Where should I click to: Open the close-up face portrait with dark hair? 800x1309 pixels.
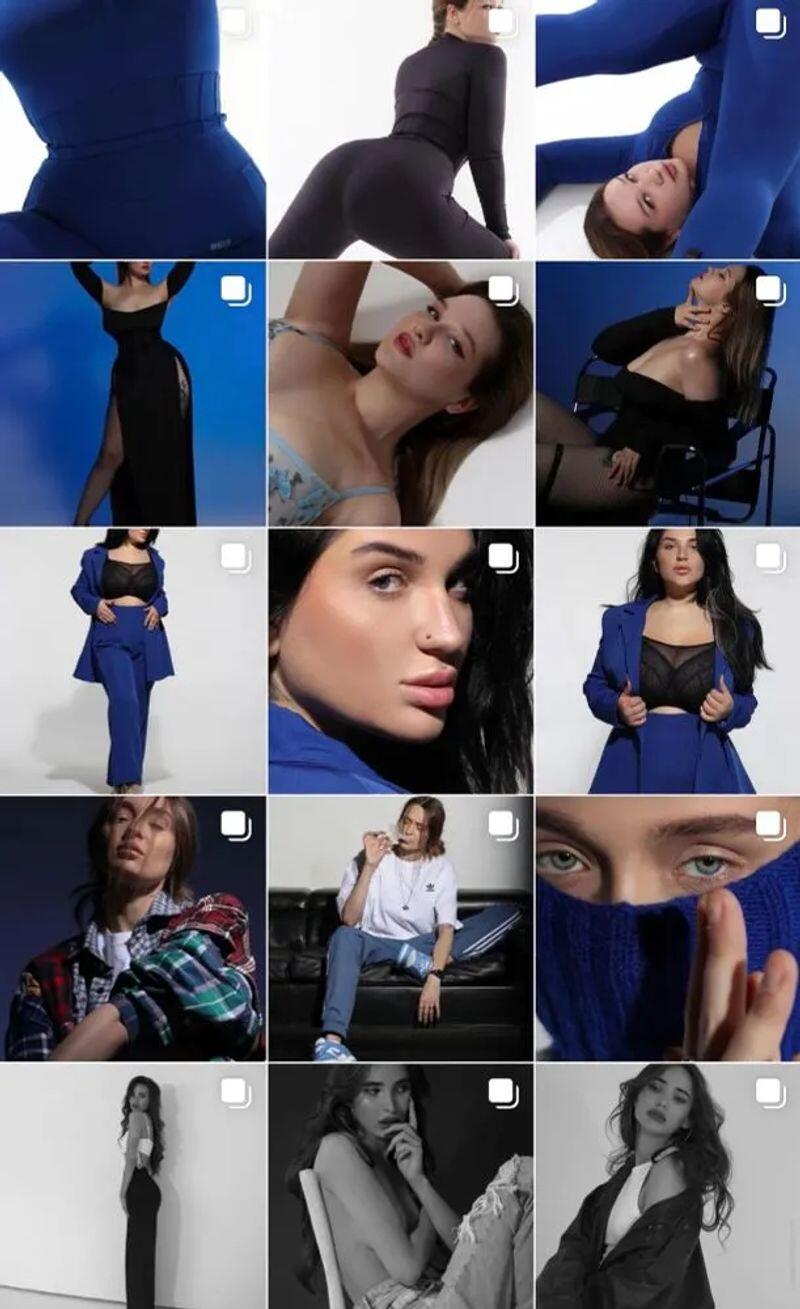[x=400, y=661]
